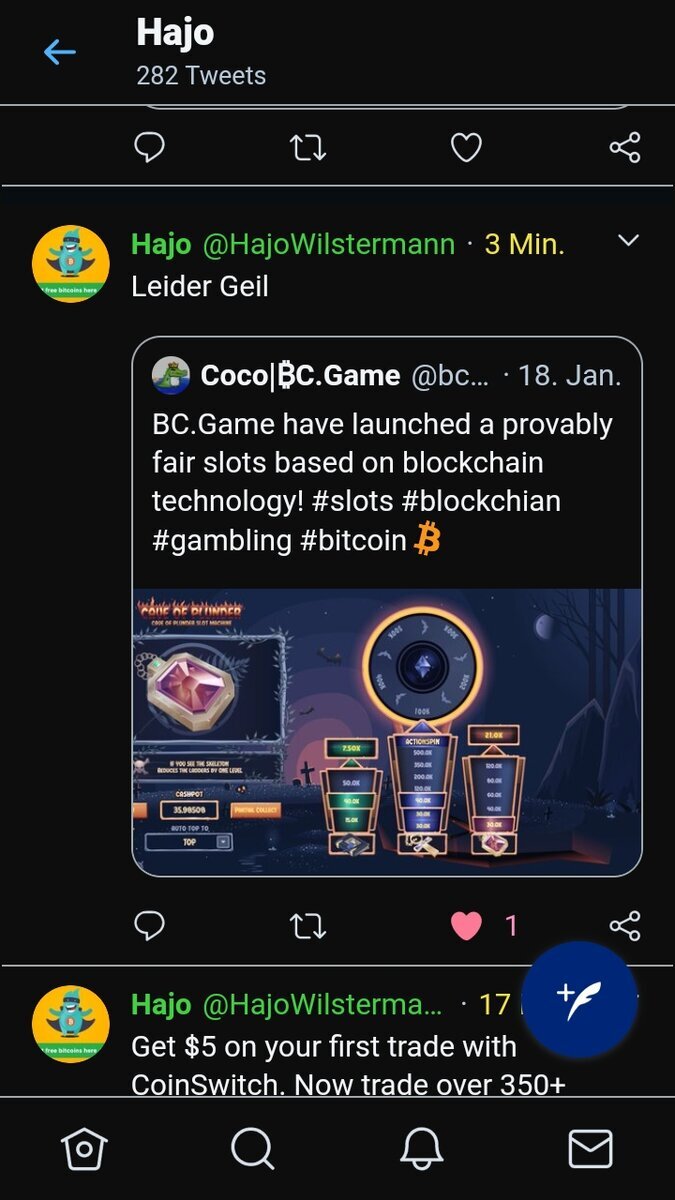Open the Messages tab
The width and height of the screenshot is (675, 1200).
coord(590,1149)
